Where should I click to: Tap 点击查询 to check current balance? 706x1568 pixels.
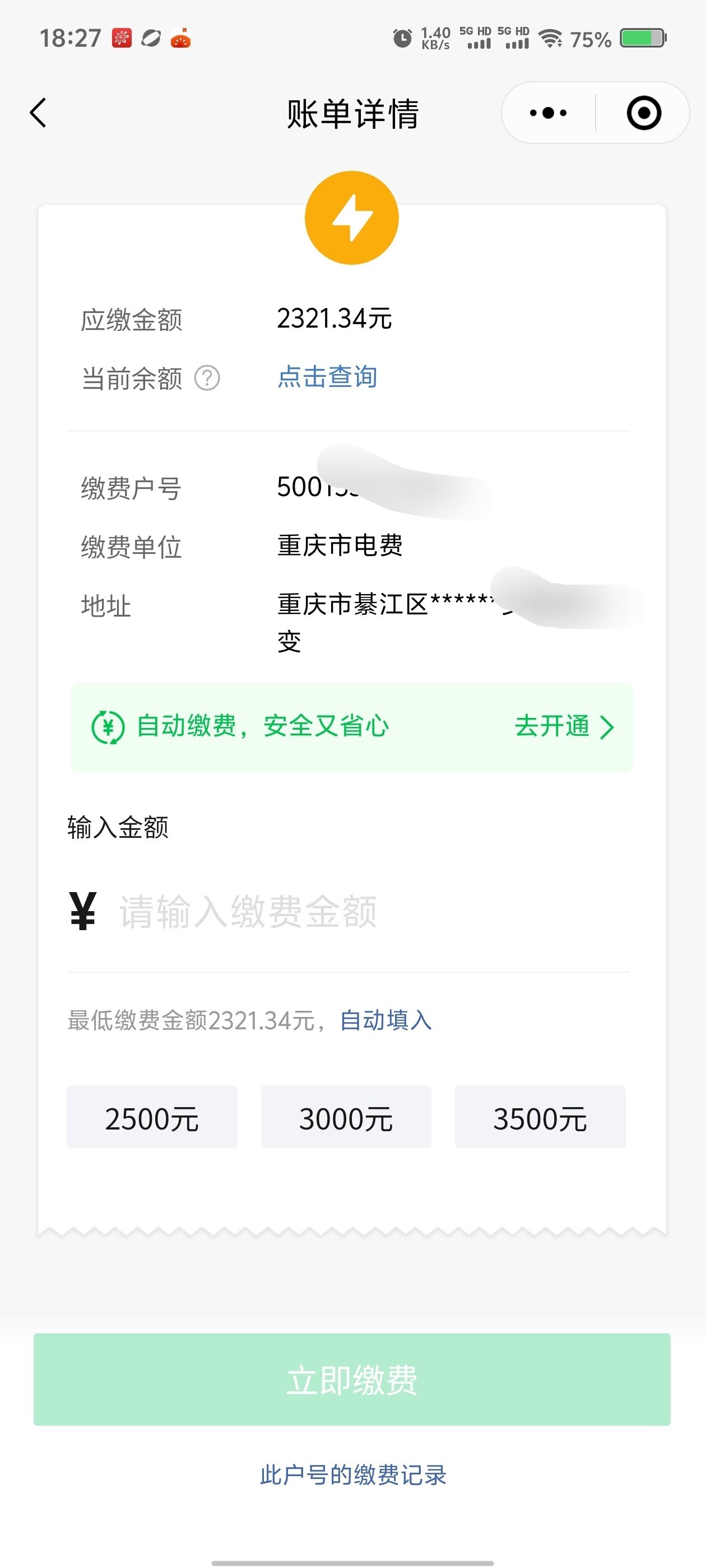click(327, 377)
